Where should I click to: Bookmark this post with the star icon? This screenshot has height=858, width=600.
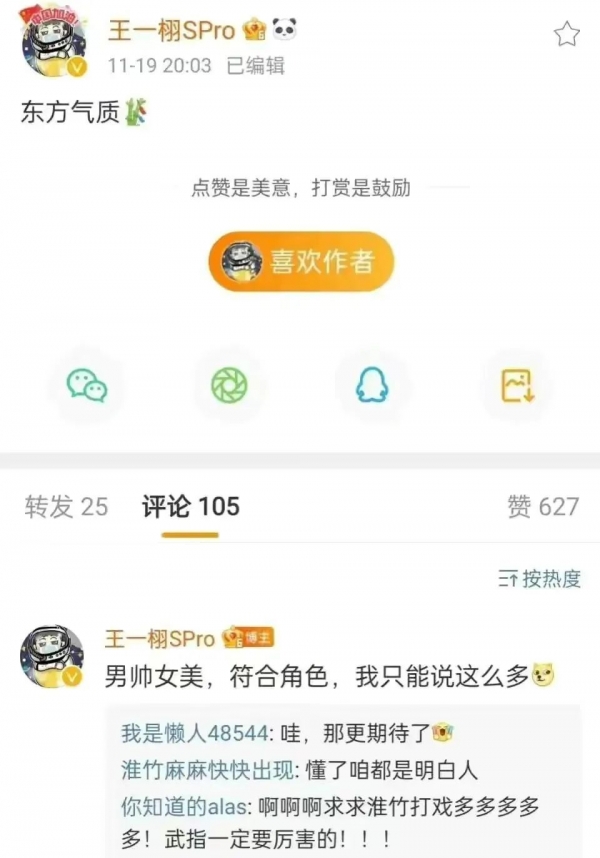[567, 35]
